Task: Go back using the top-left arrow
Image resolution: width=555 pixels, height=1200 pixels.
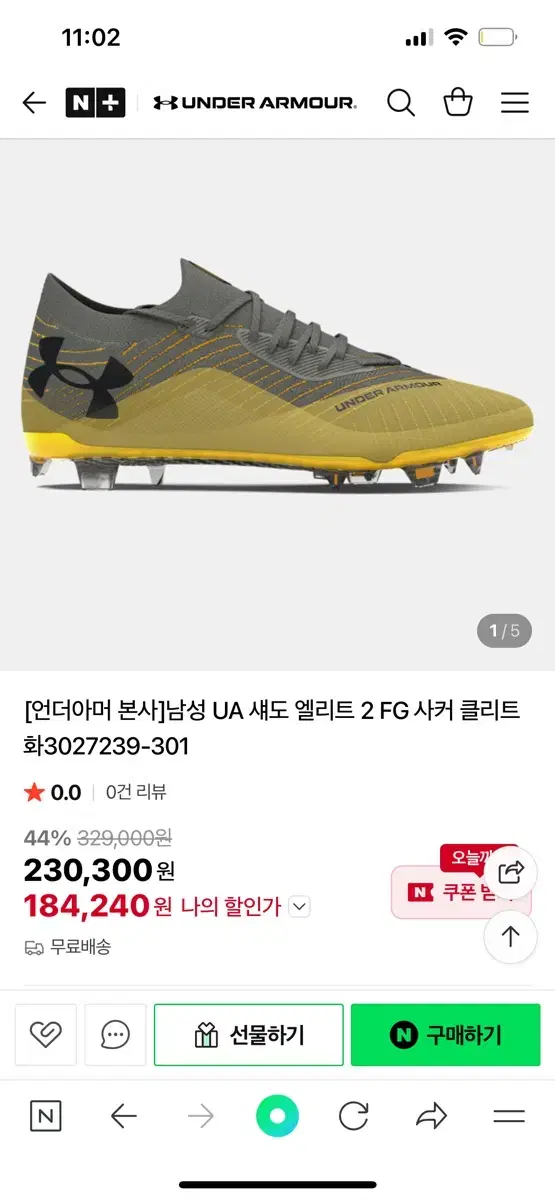Action: (x=34, y=102)
